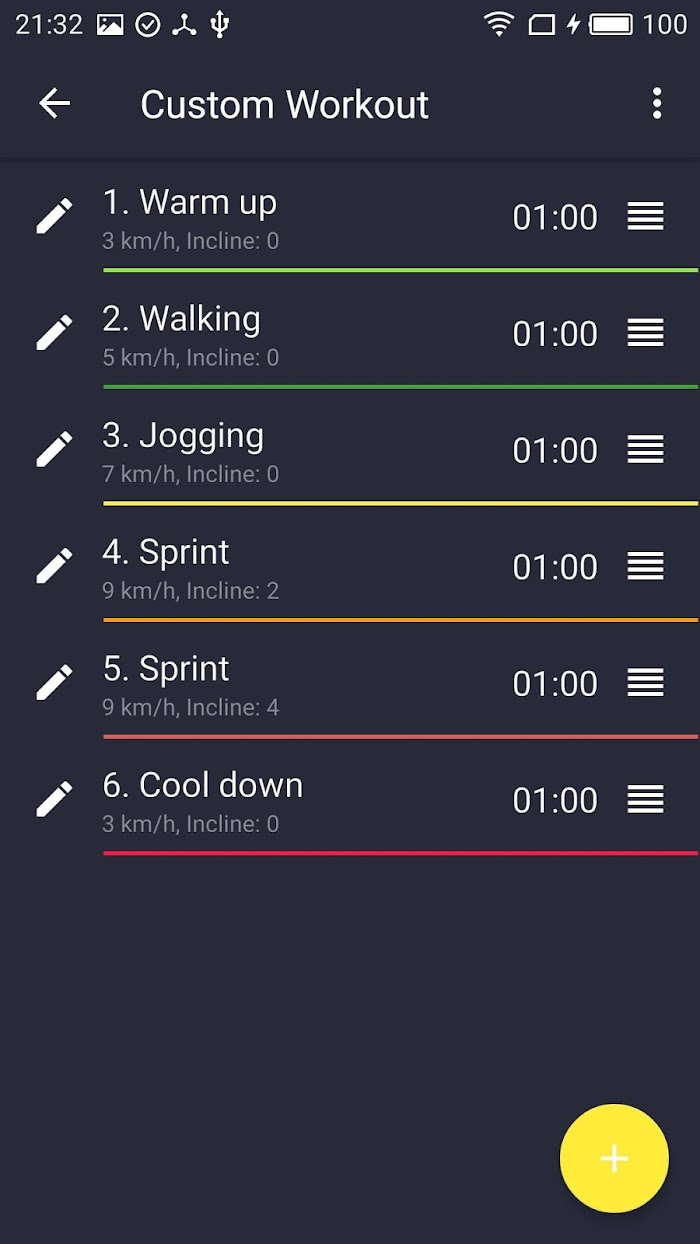Viewport: 700px width, 1244px height.
Task: Edit the Sprint interval with Incline 2
Action: coord(55,565)
